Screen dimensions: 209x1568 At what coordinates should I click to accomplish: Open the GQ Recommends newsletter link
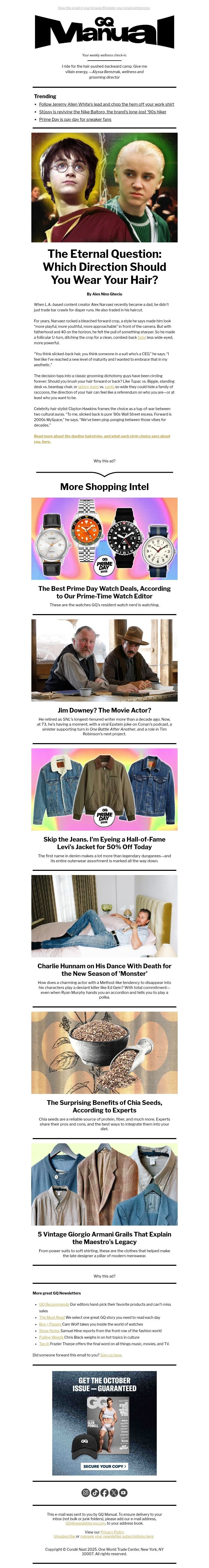(54, 1304)
